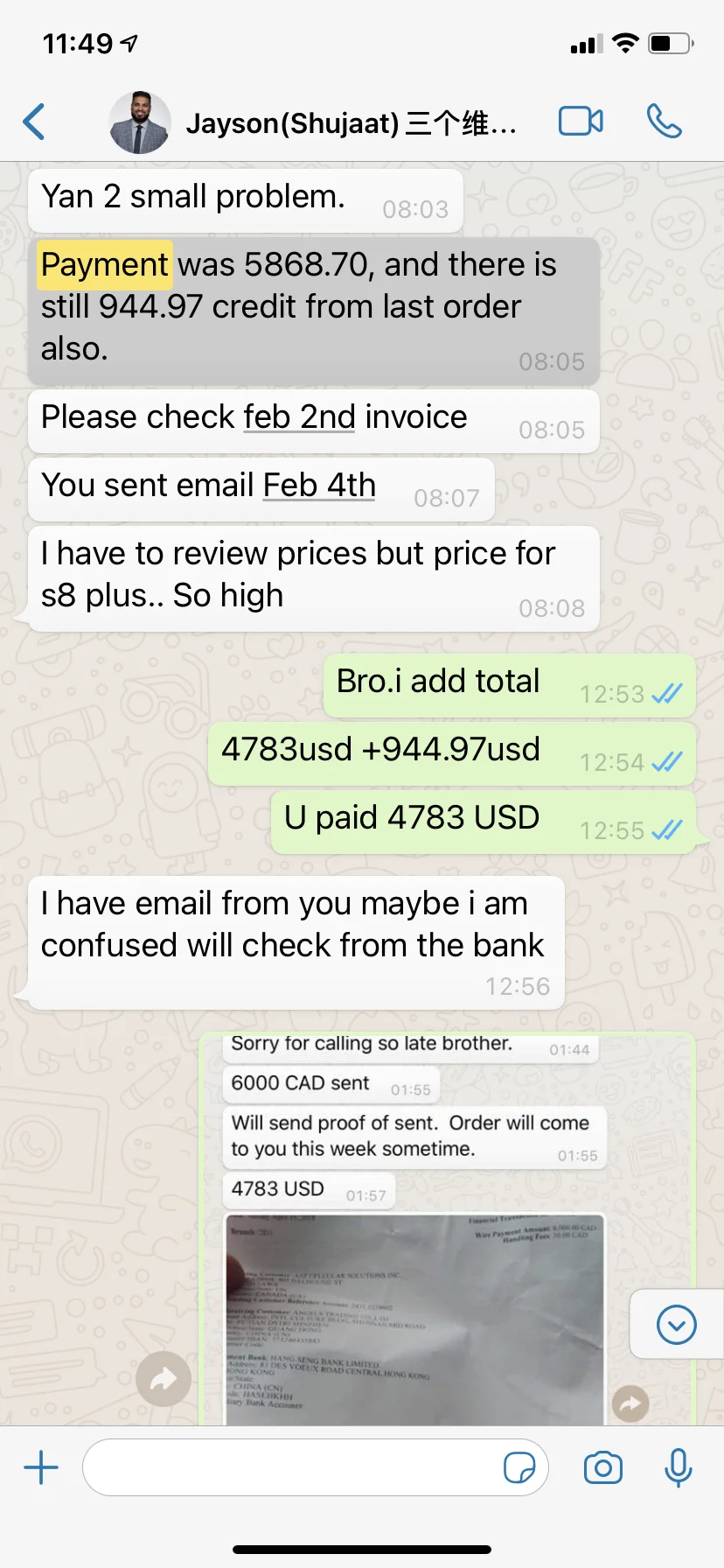The image size is (724, 1568).
Task: Open the sticker picker
Action: coord(519,1467)
